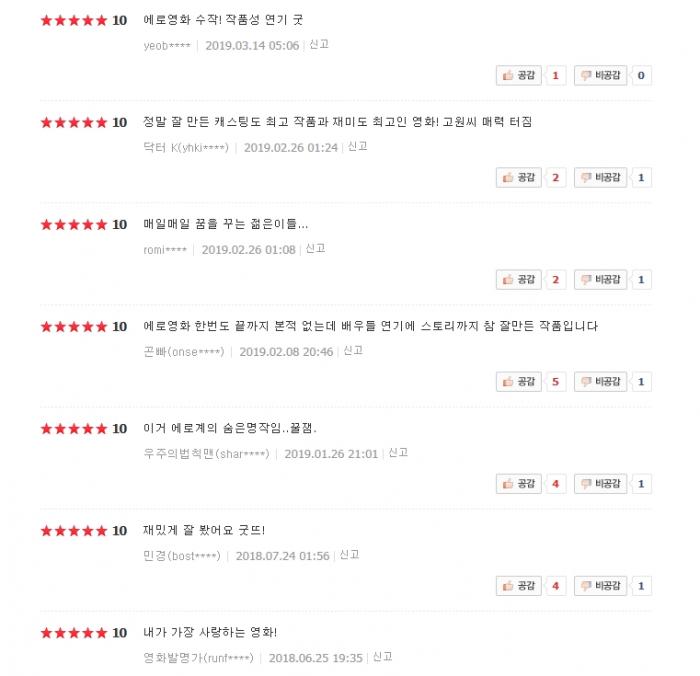Tap 비공감 on yeob****'s review
The height and width of the screenshot is (676, 700).
point(601,75)
